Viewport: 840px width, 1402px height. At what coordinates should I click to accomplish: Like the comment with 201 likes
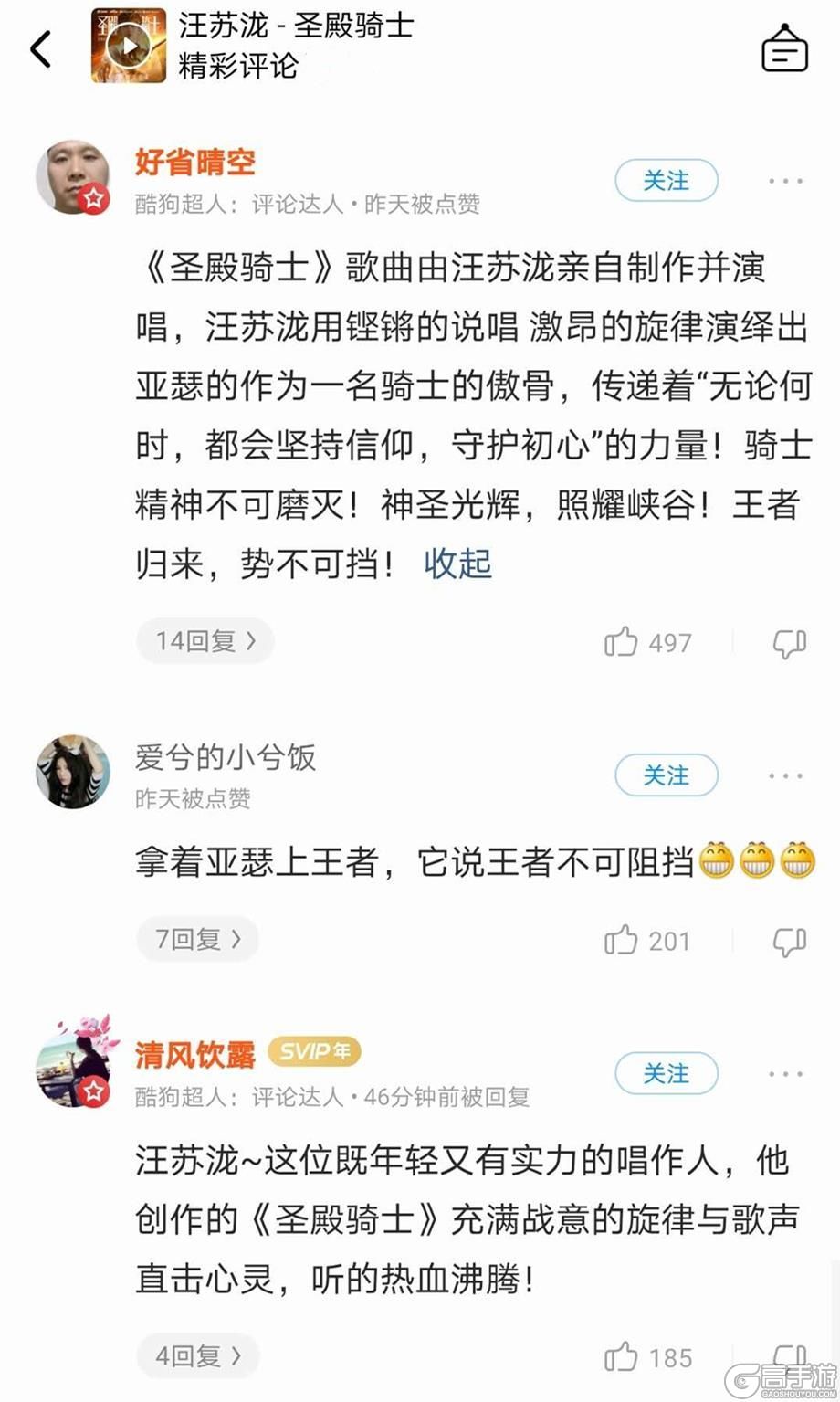(647, 941)
